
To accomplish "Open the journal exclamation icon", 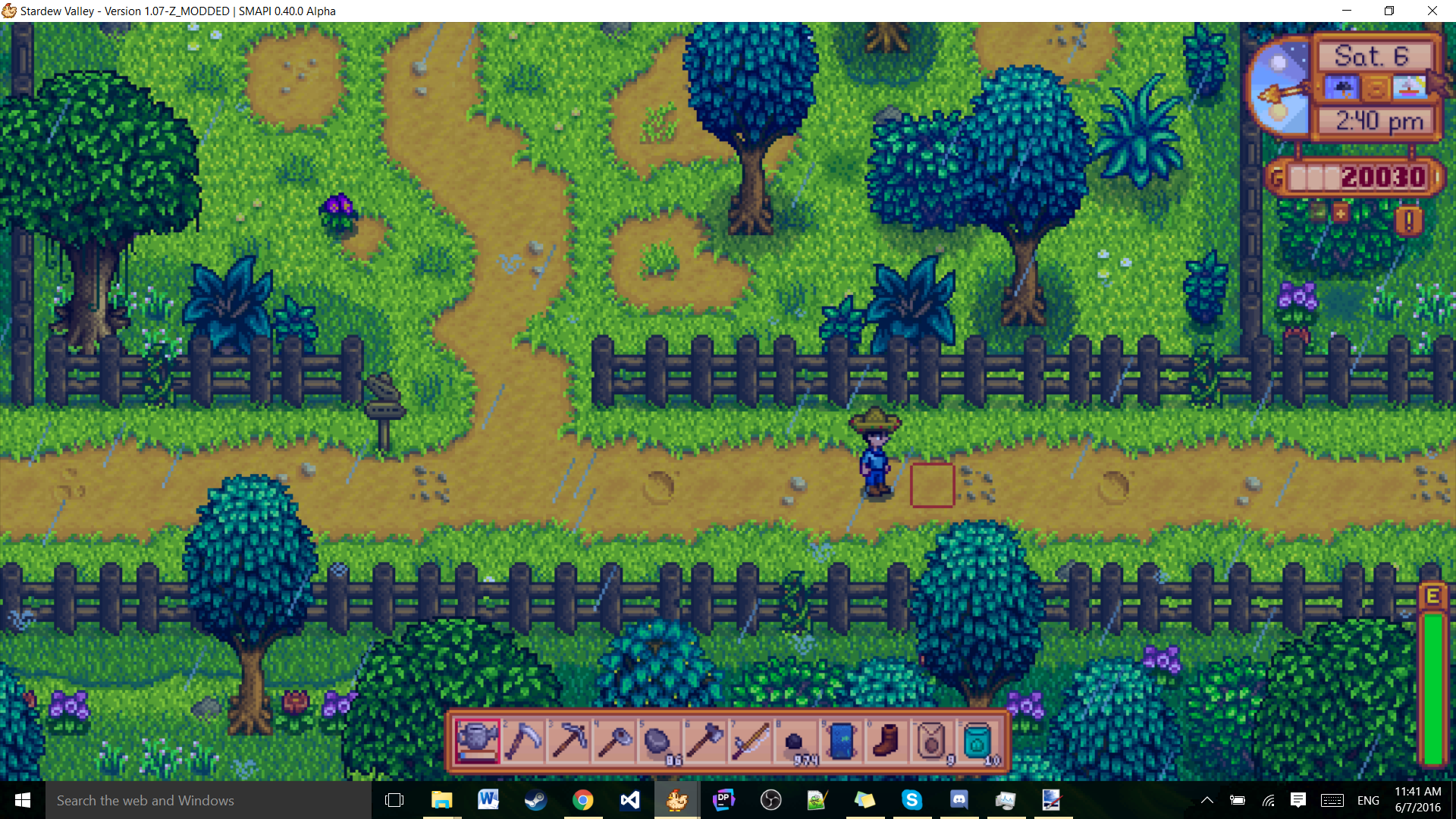I will (1408, 221).
